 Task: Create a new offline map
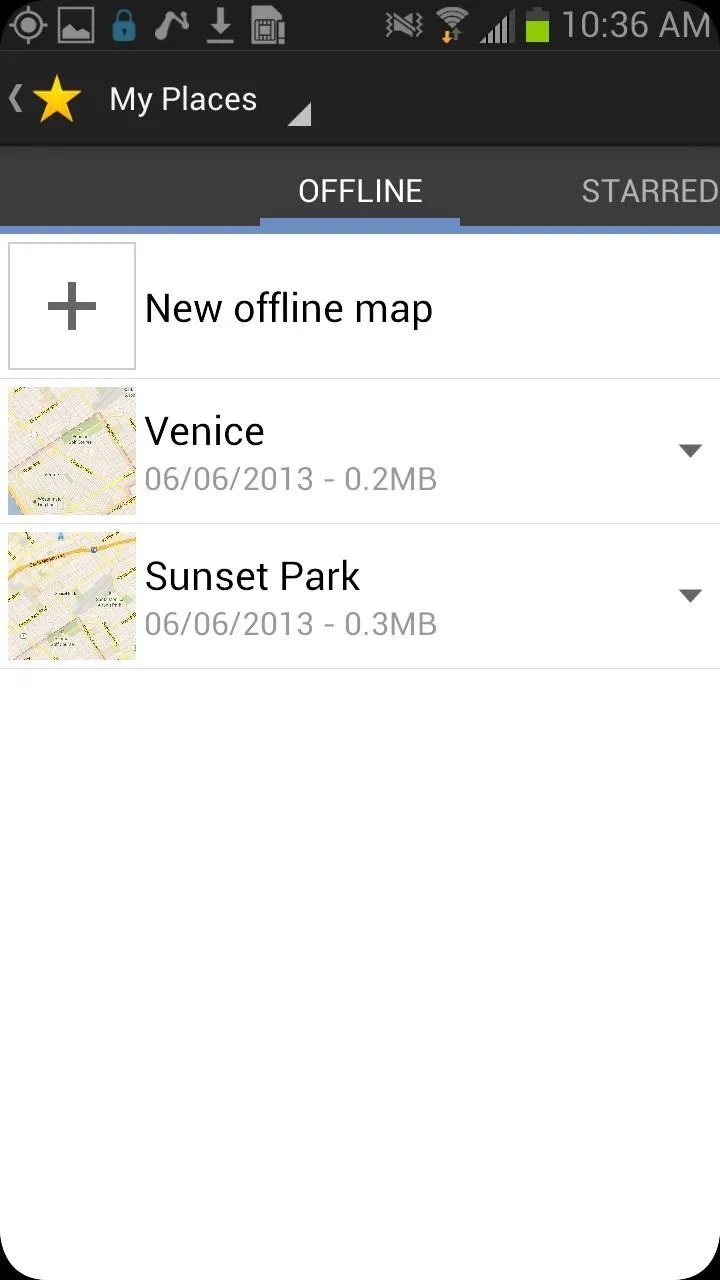click(360, 307)
